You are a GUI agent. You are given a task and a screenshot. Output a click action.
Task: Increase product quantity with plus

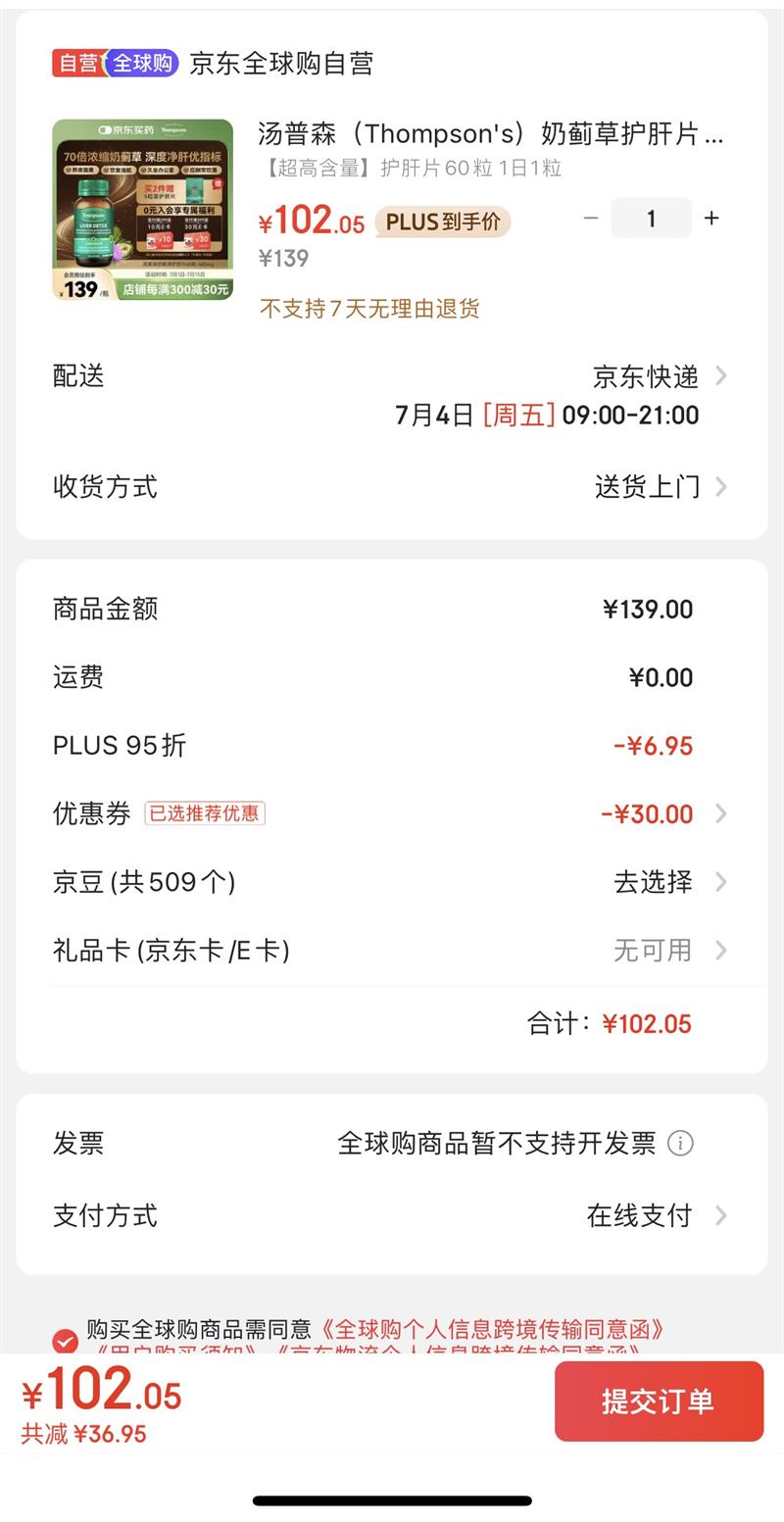pyautogui.click(x=711, y=219)
